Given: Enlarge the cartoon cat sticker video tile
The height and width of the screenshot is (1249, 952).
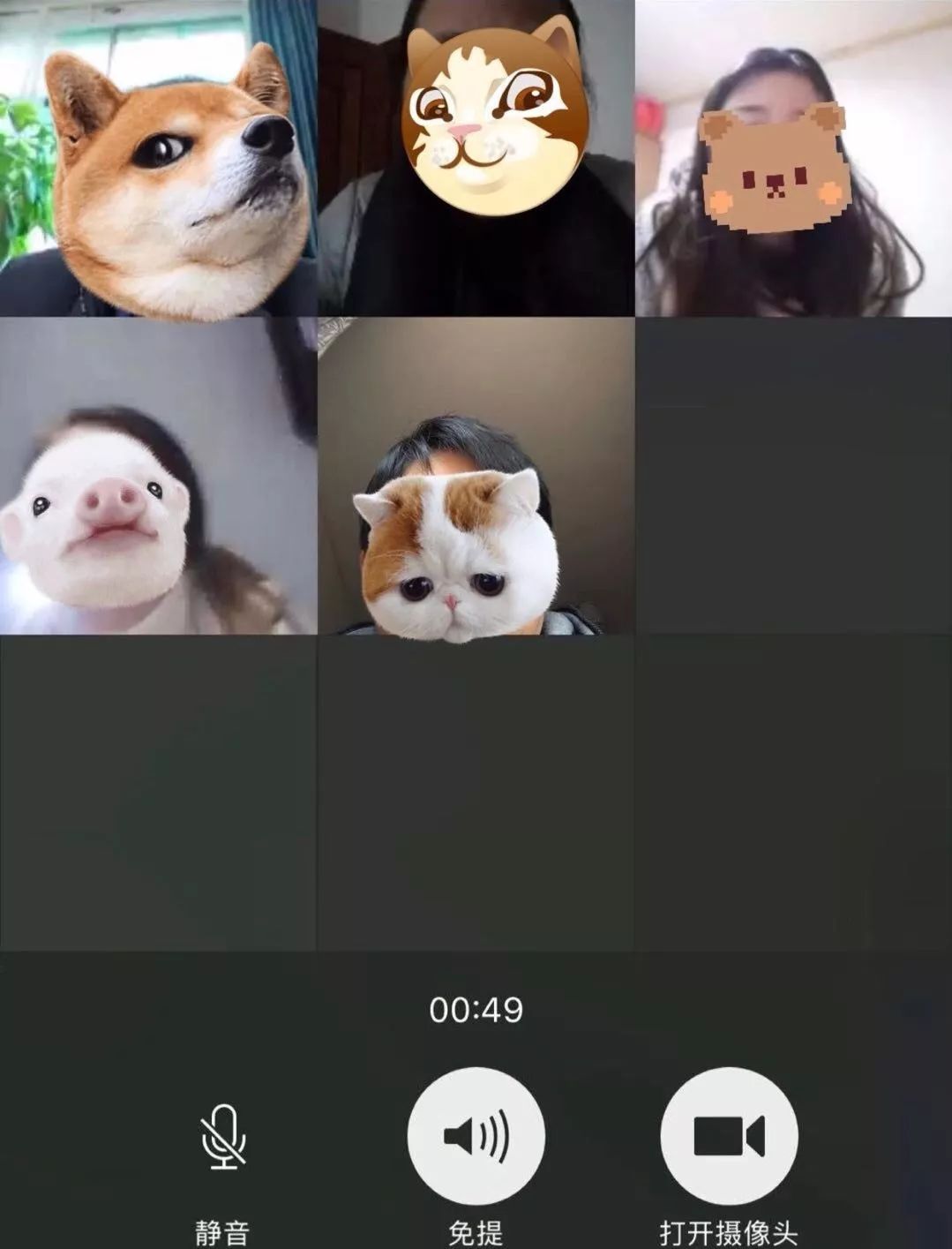Looking at the screenshot, I should click(476, 159).
